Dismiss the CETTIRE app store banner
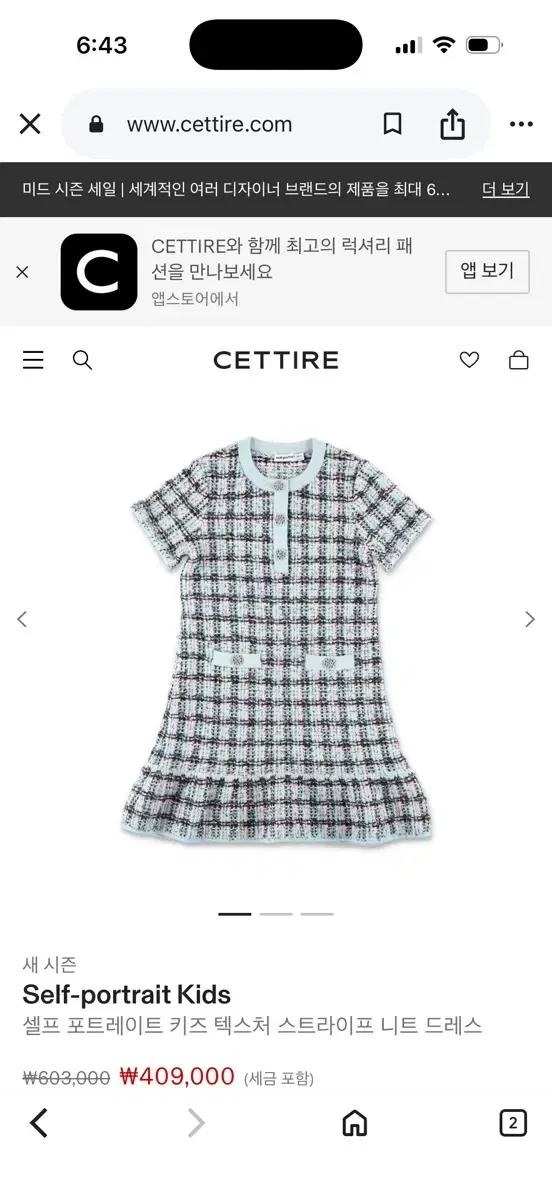Viewport: 552px width, 1200px height. pyautogui.click(x=22, y=271)
